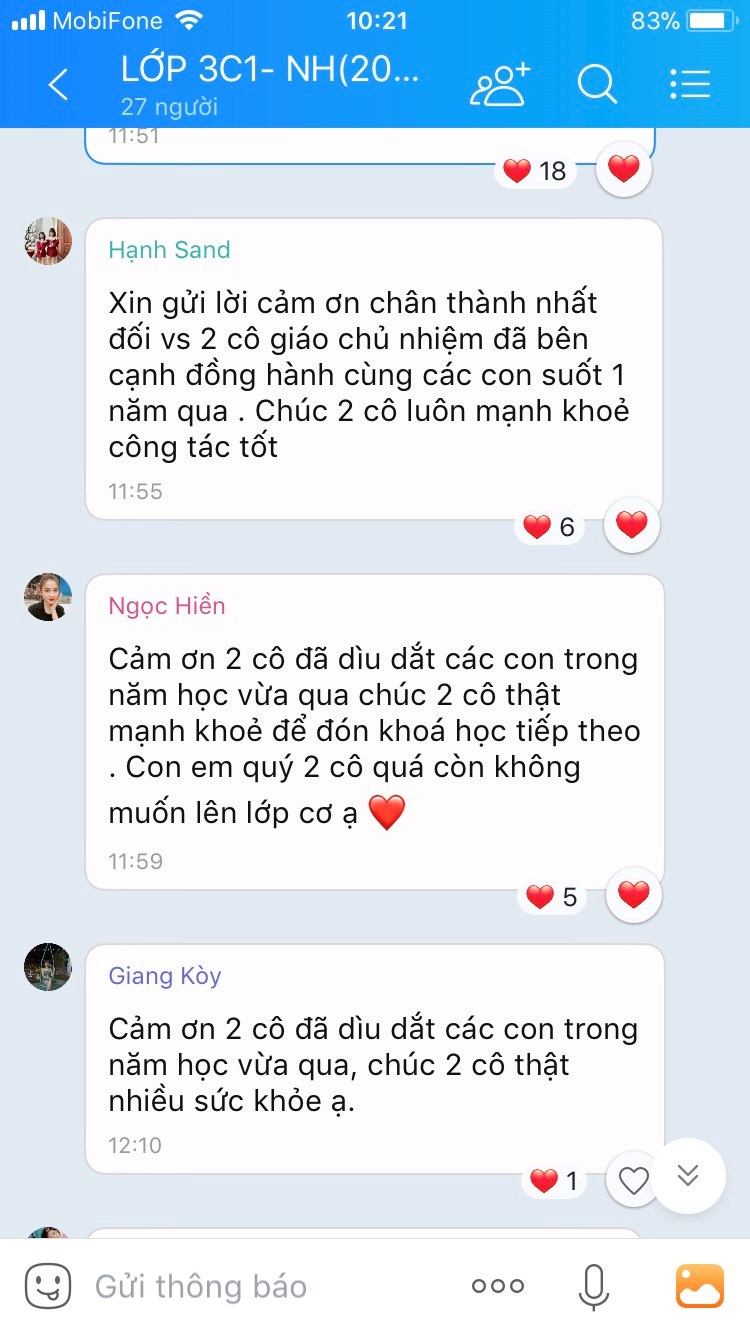Open the sticker and emoji picker

(x=48, y=1286)
